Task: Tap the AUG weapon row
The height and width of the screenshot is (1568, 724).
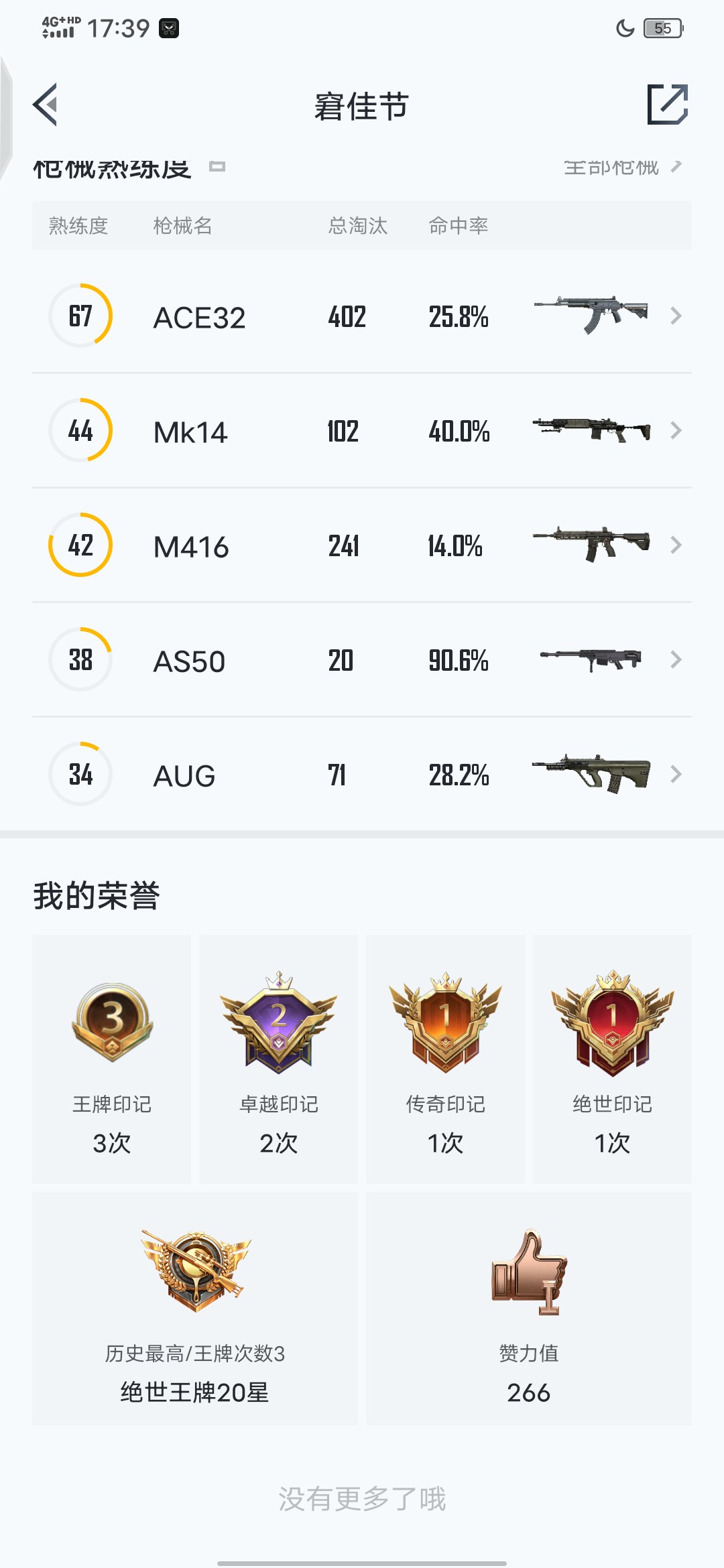Action: 362,774
